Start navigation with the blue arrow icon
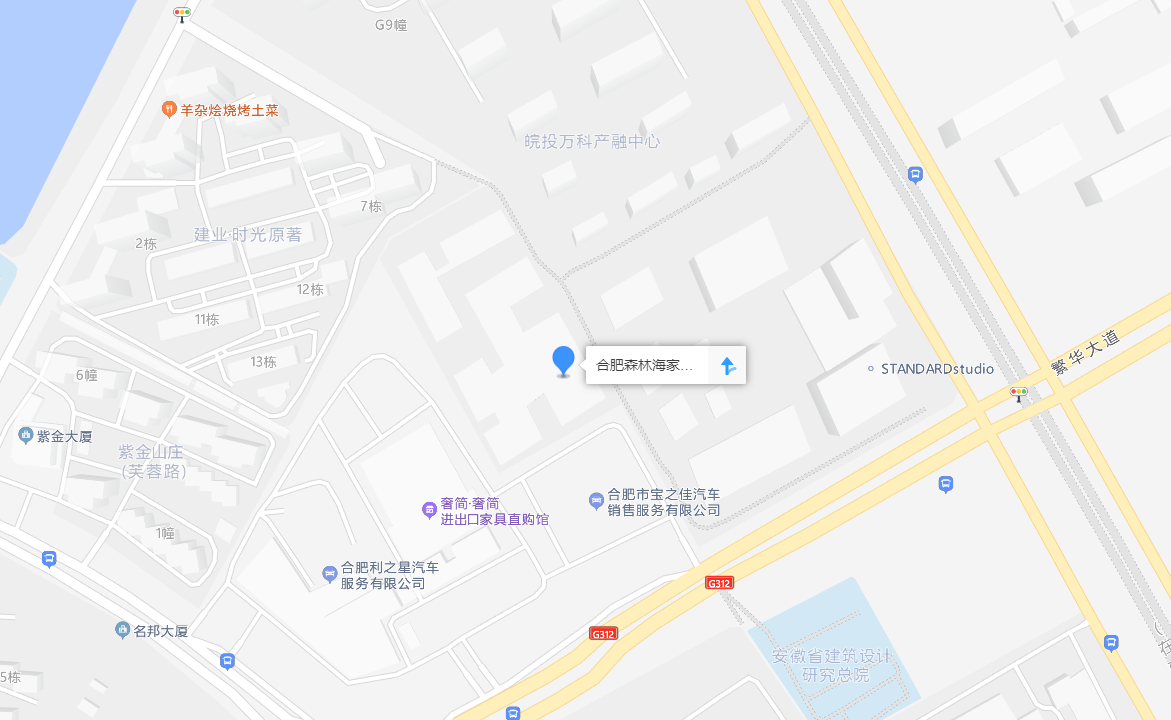 pos(728,366)
